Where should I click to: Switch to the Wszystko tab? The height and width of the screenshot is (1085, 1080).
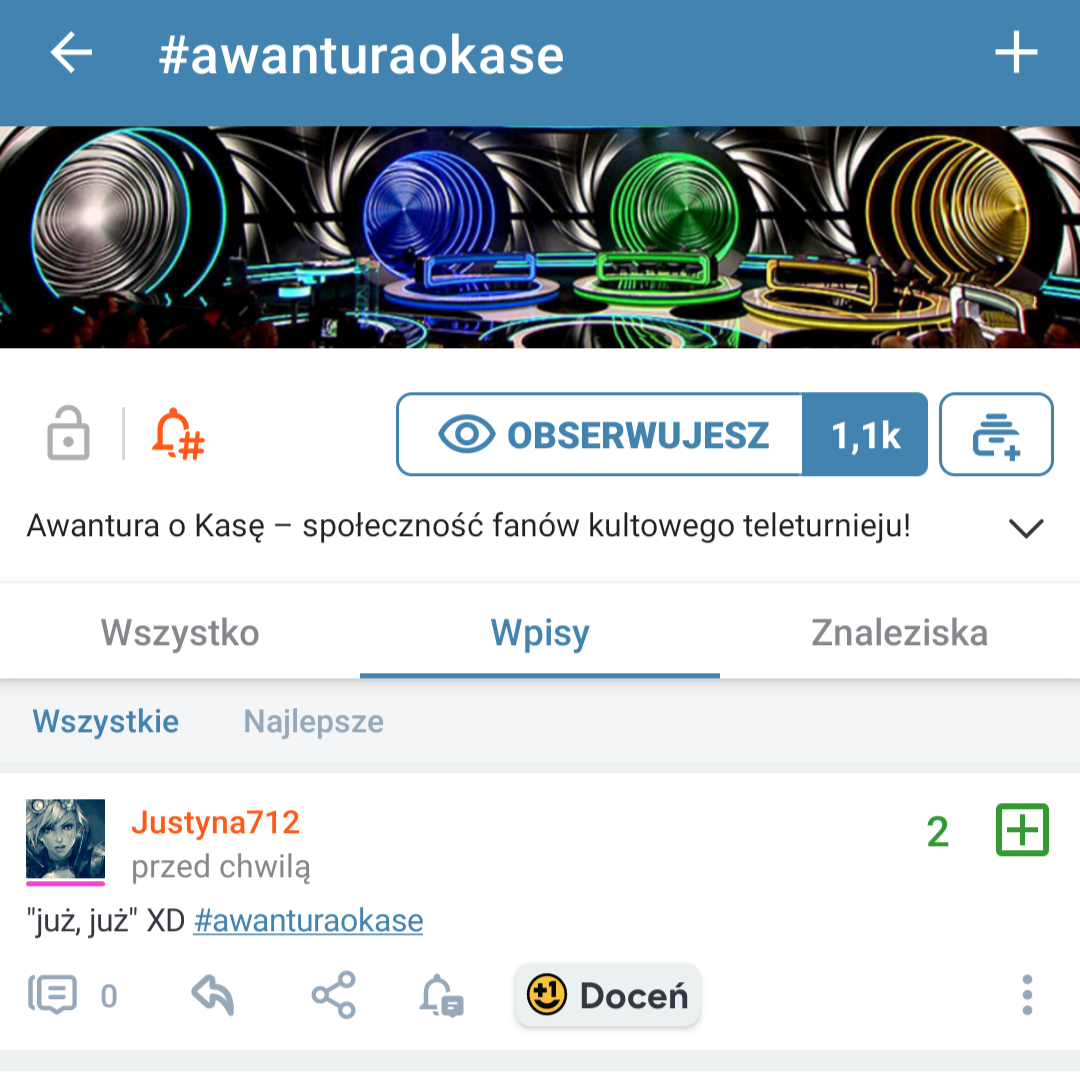(180, 633)
